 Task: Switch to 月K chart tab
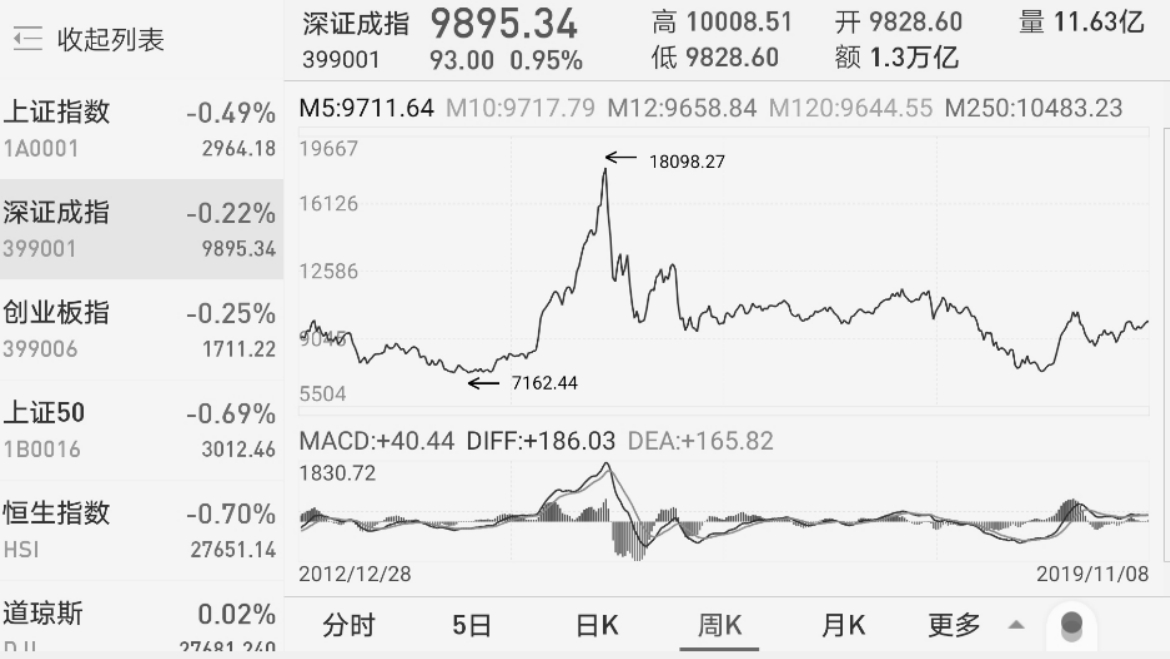[x=843, y=626]
